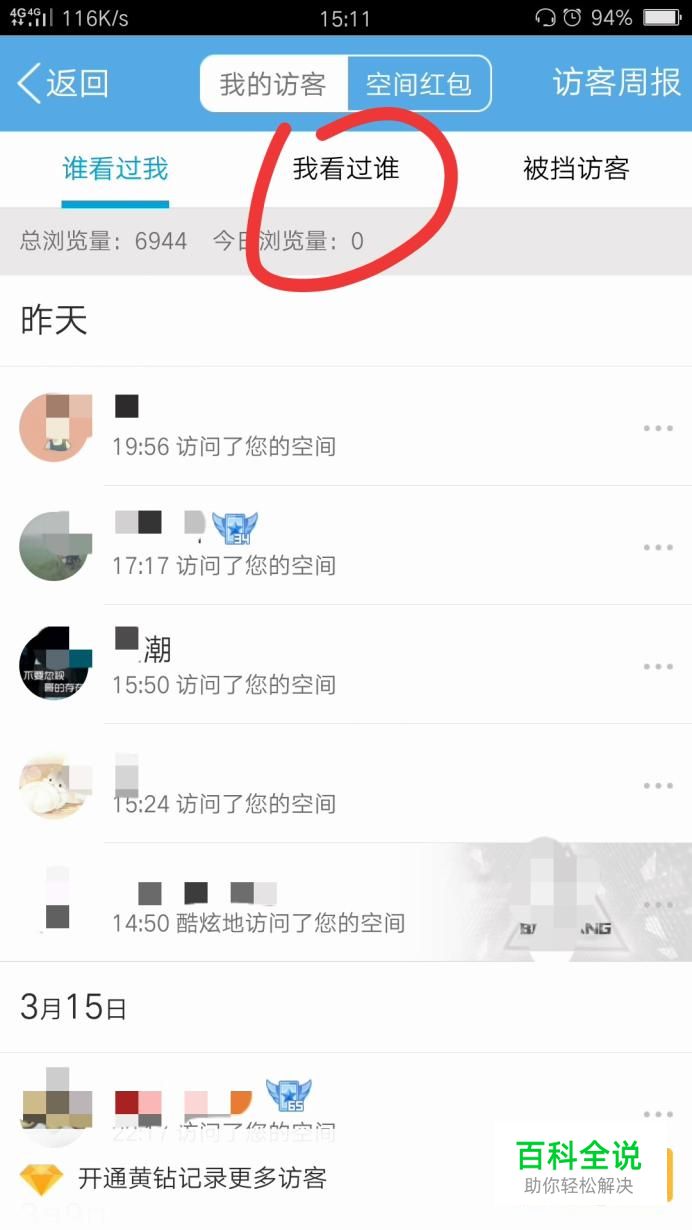692x1230 pixels.
Task: Open more options for the 15:50 visitor
Action: [x=658, y=666]
